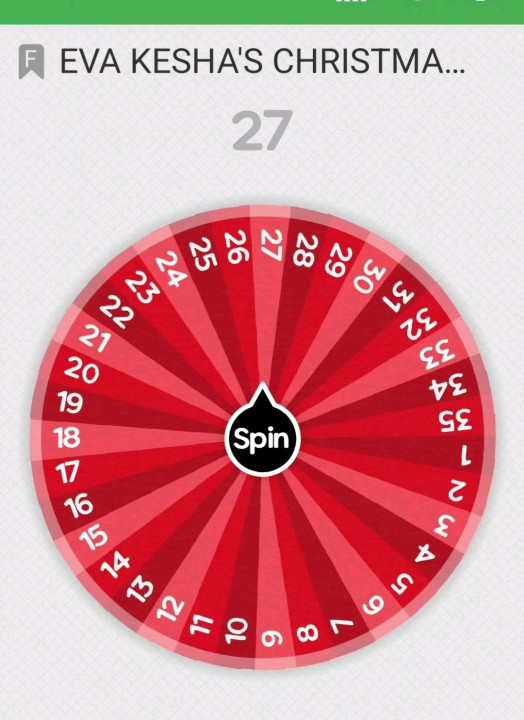
Task: Tap the black Spin button
Action: point(262,437)
